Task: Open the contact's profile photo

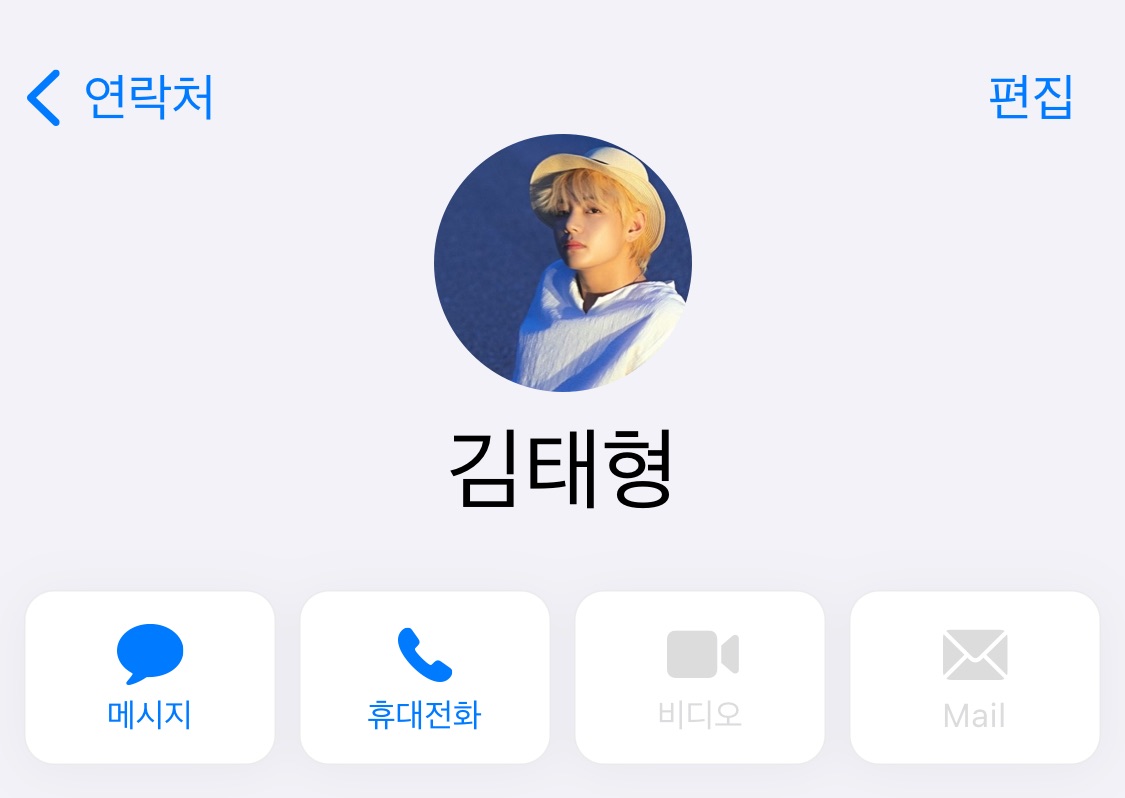Action: point(563,262)
